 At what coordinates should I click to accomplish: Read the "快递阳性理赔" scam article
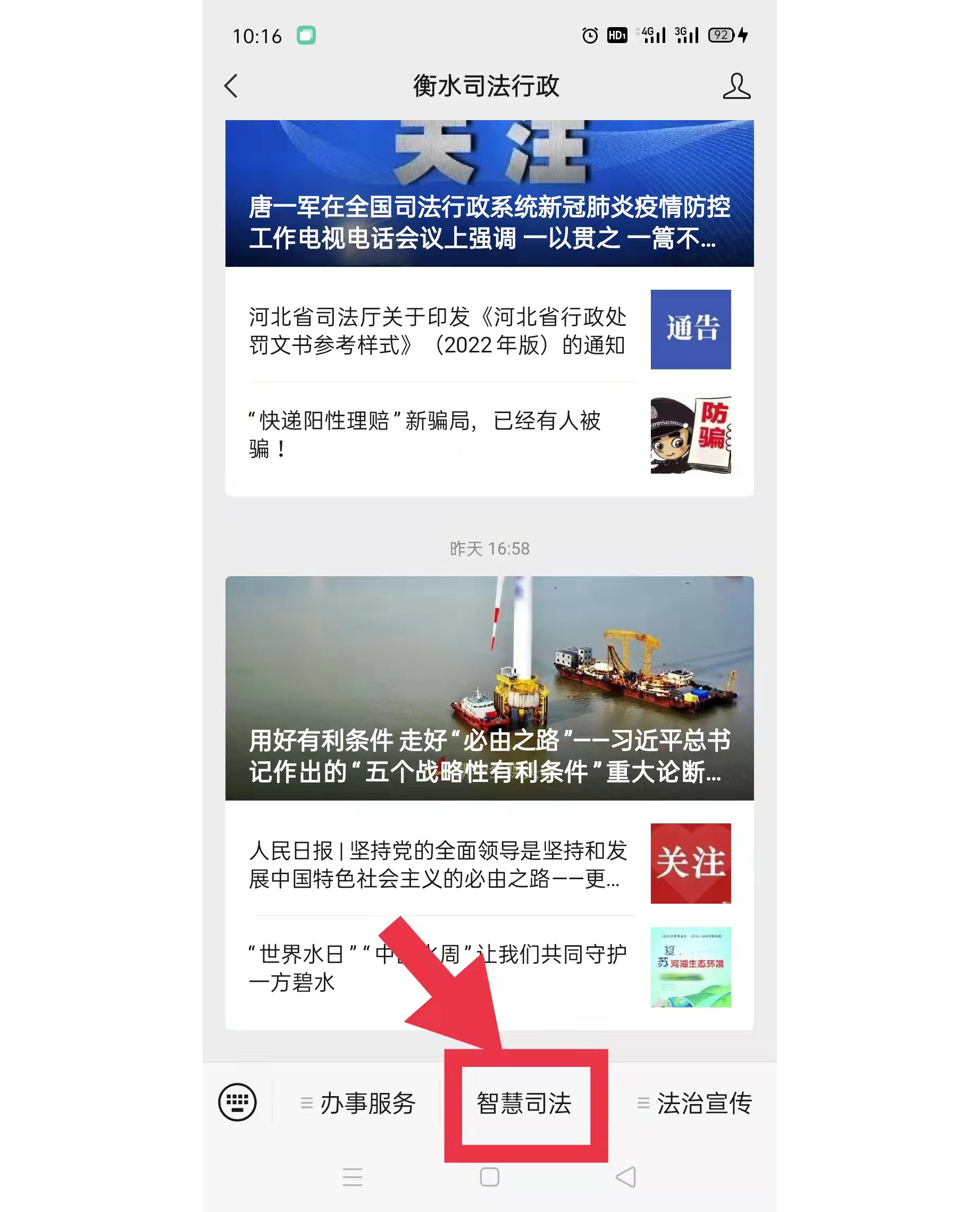pos(425,434)
